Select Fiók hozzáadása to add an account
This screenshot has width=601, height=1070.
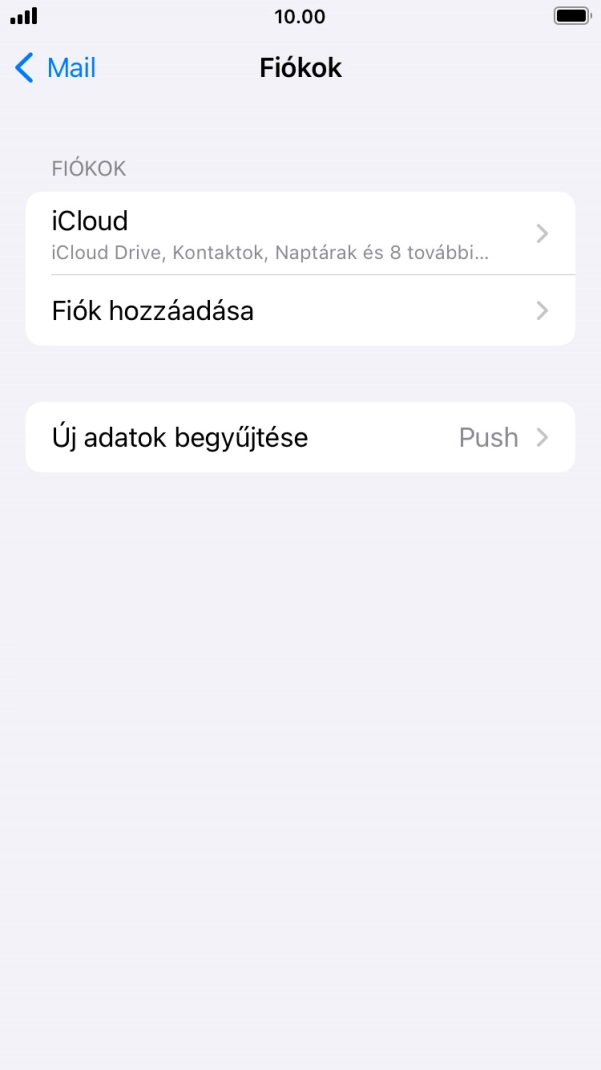(x=300, y=311)
